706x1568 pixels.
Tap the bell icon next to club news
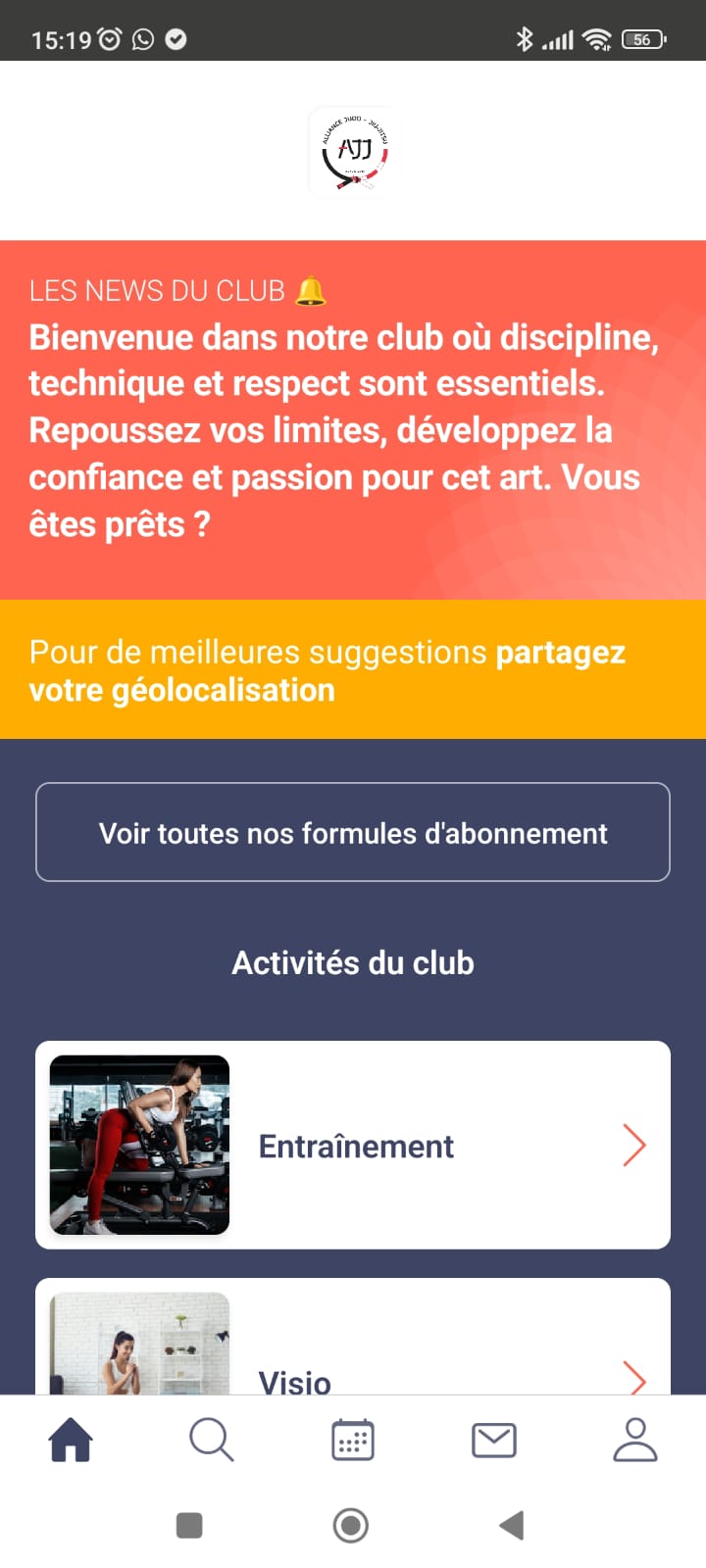click(x=313, y=290)
